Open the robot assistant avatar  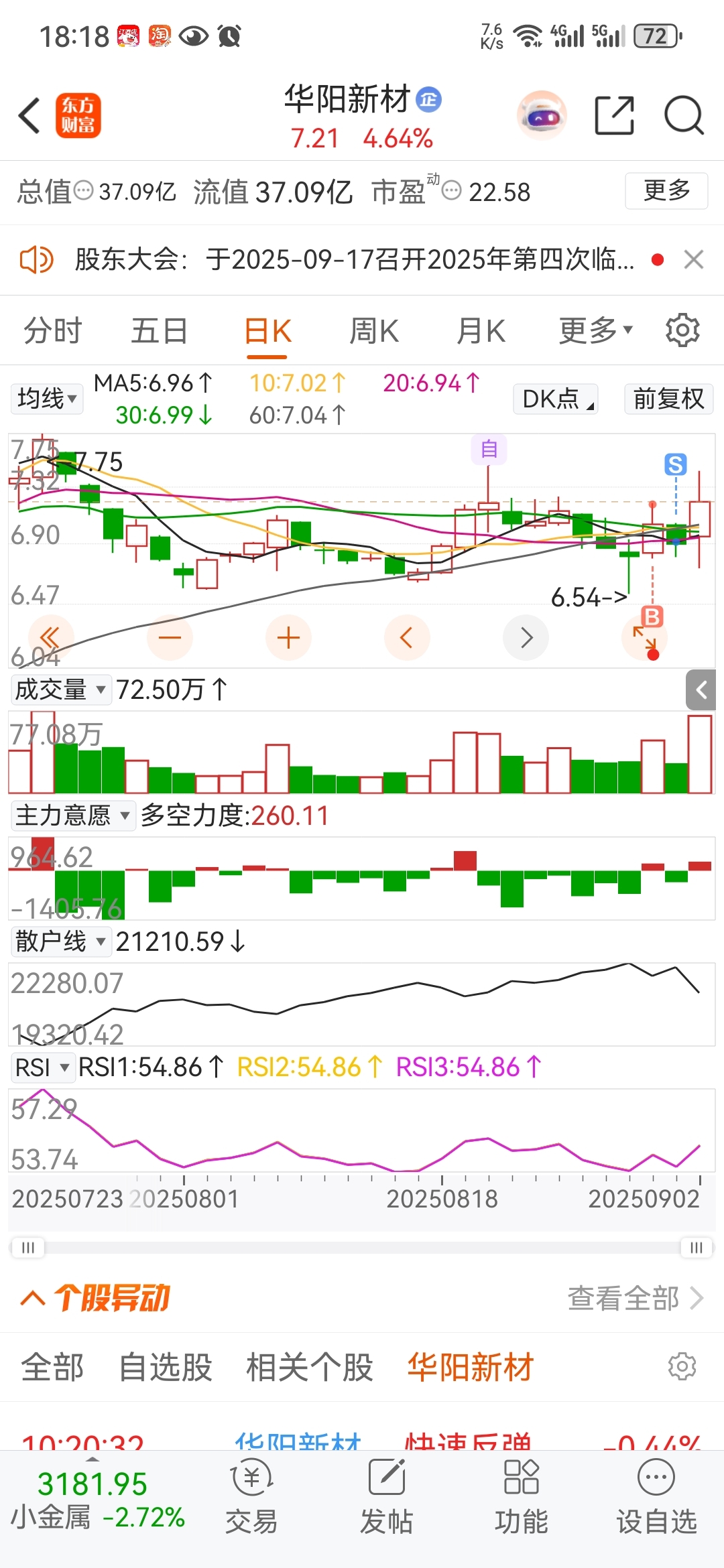(542, 116)
